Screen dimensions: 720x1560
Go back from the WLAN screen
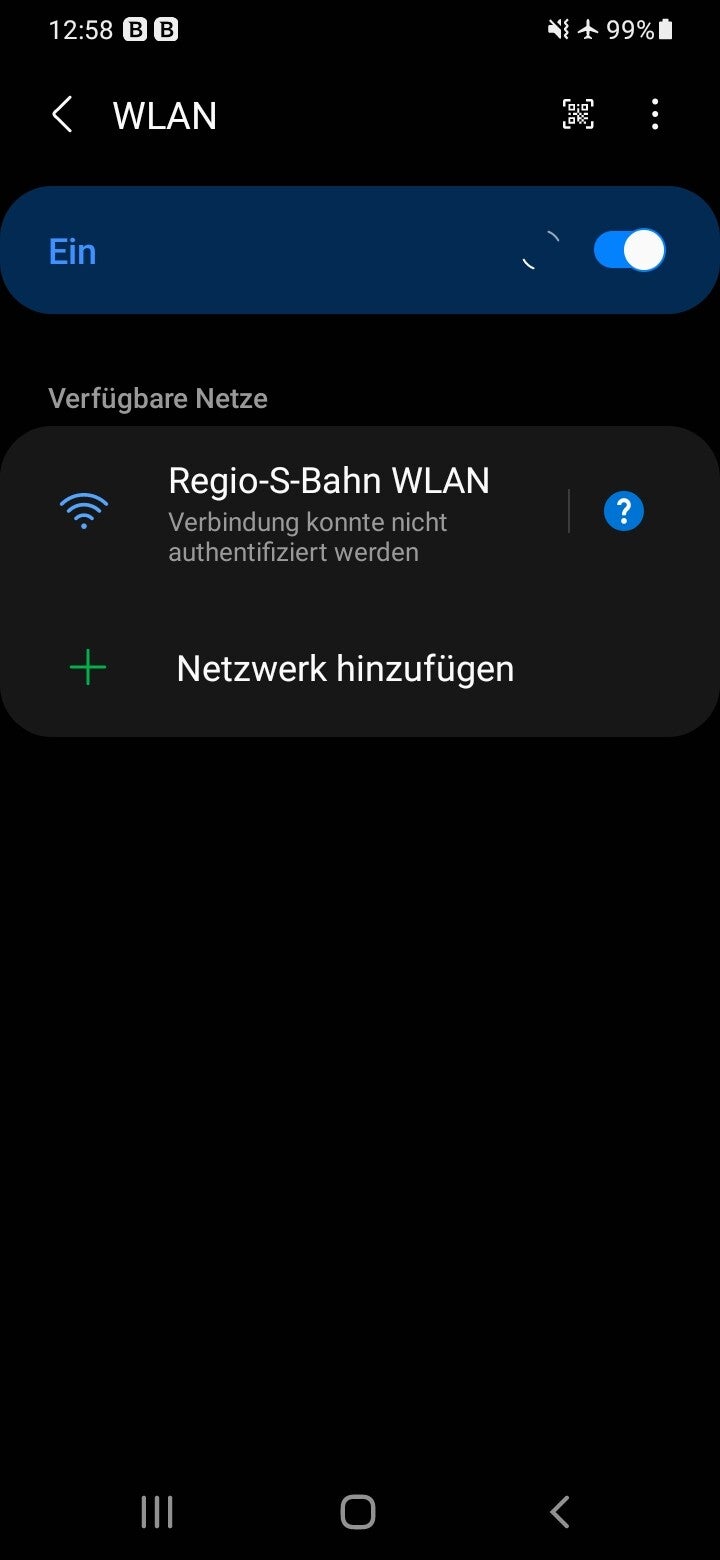click(62, 115)
